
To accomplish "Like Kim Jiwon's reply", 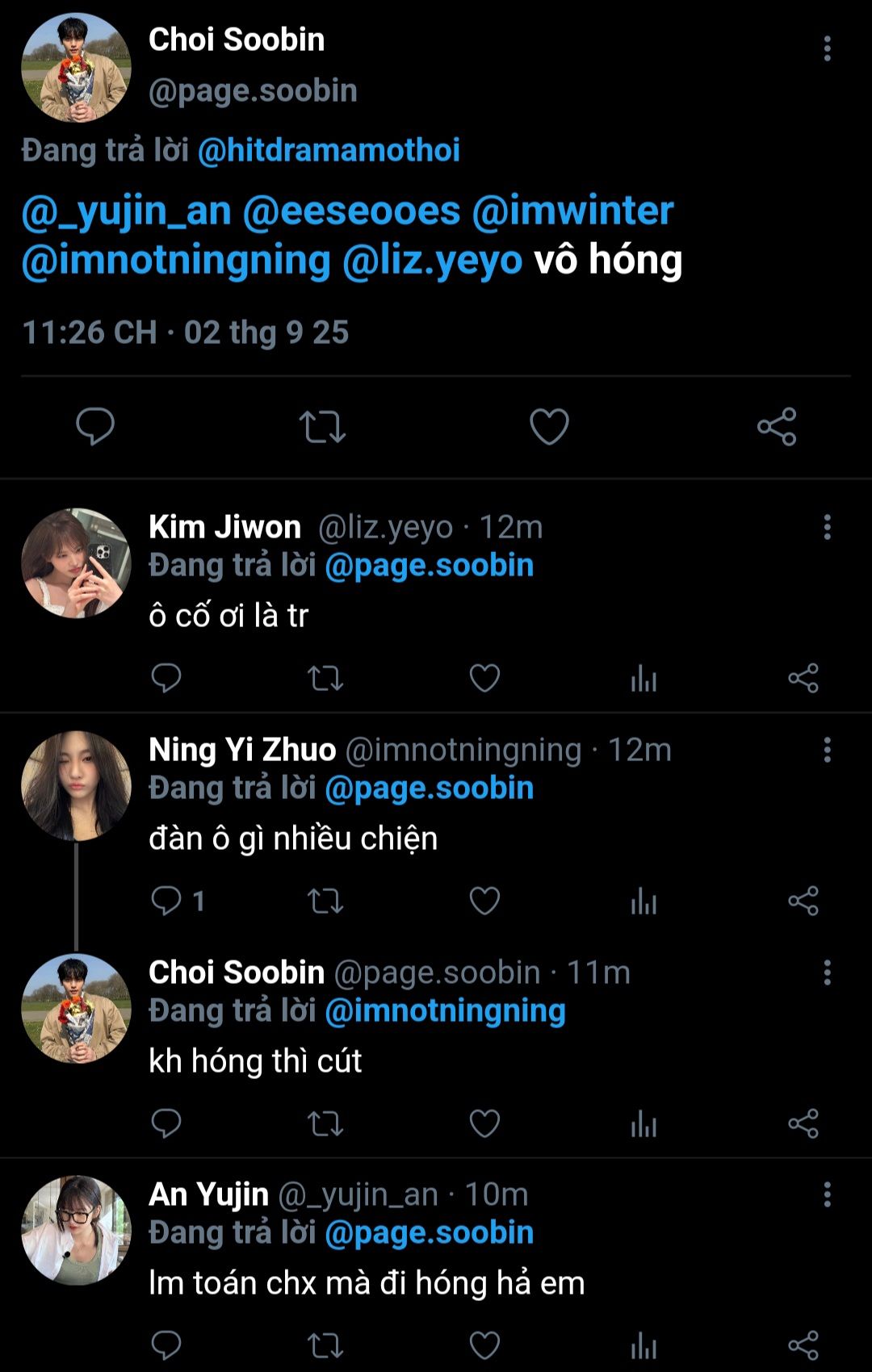I will pyautogui.click(x=484, y=678).
